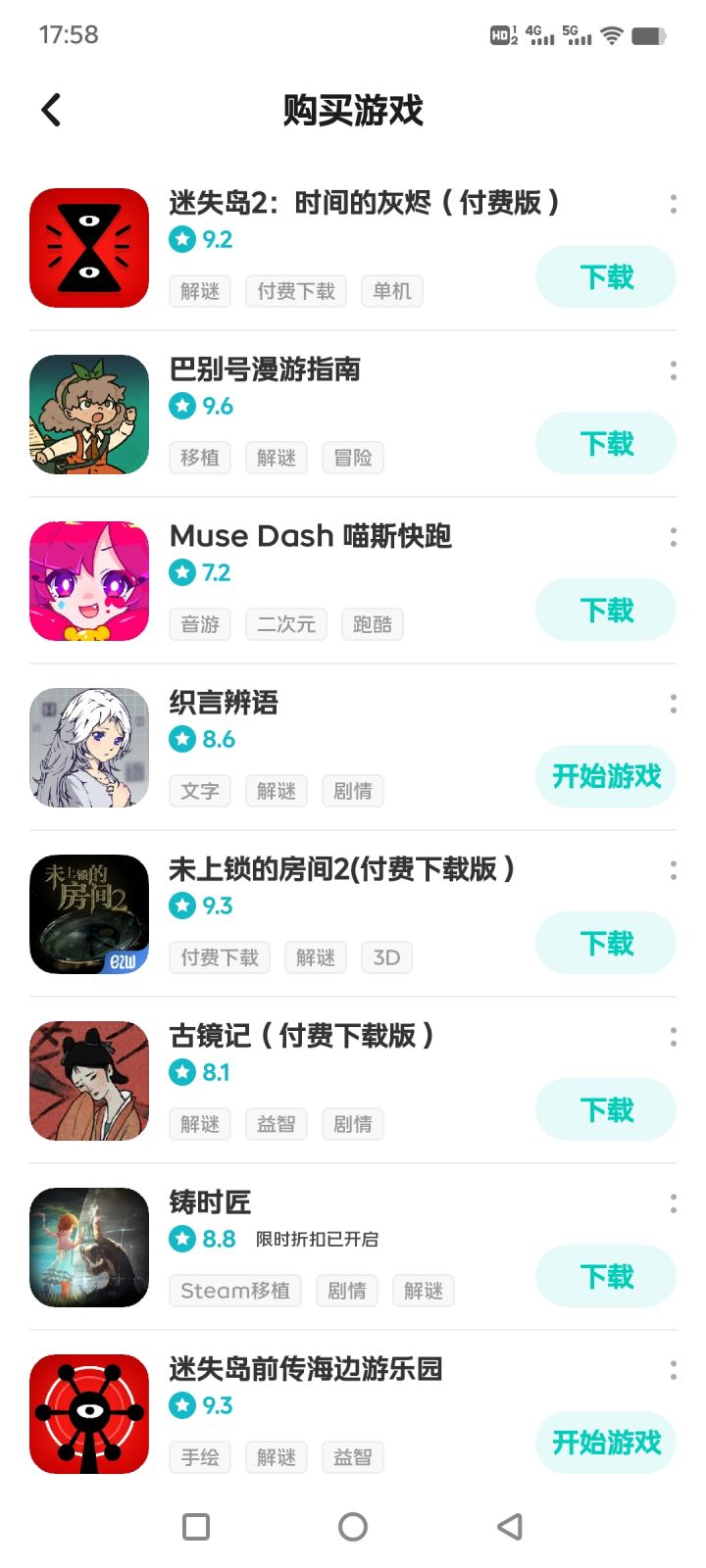Open the 未上锁的房间2 game icon
Viewport: 706px width, 1568px height.
pyautogui.click(x=88, y=913)
